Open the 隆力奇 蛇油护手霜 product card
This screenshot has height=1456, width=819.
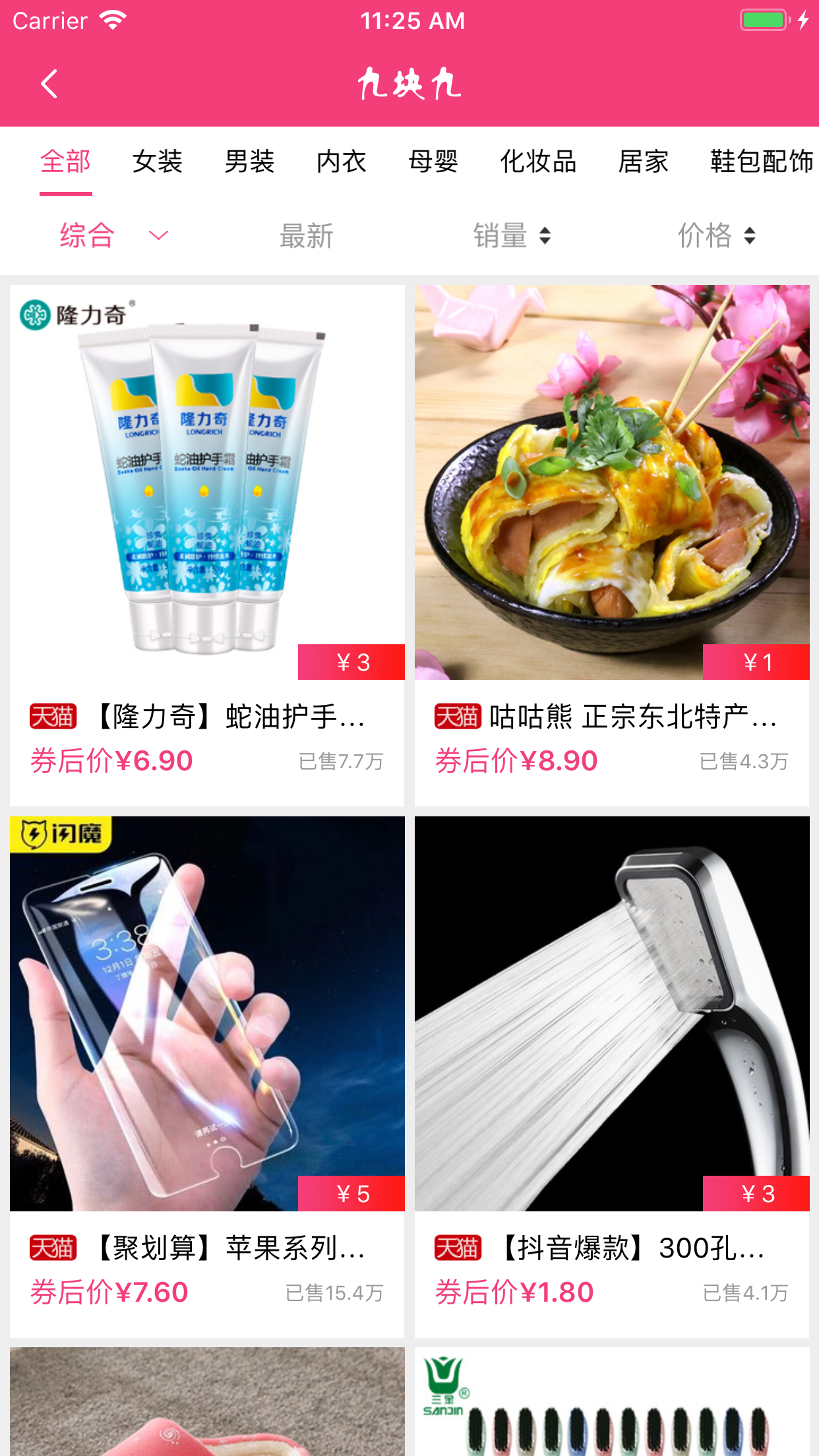click(207, 545)
